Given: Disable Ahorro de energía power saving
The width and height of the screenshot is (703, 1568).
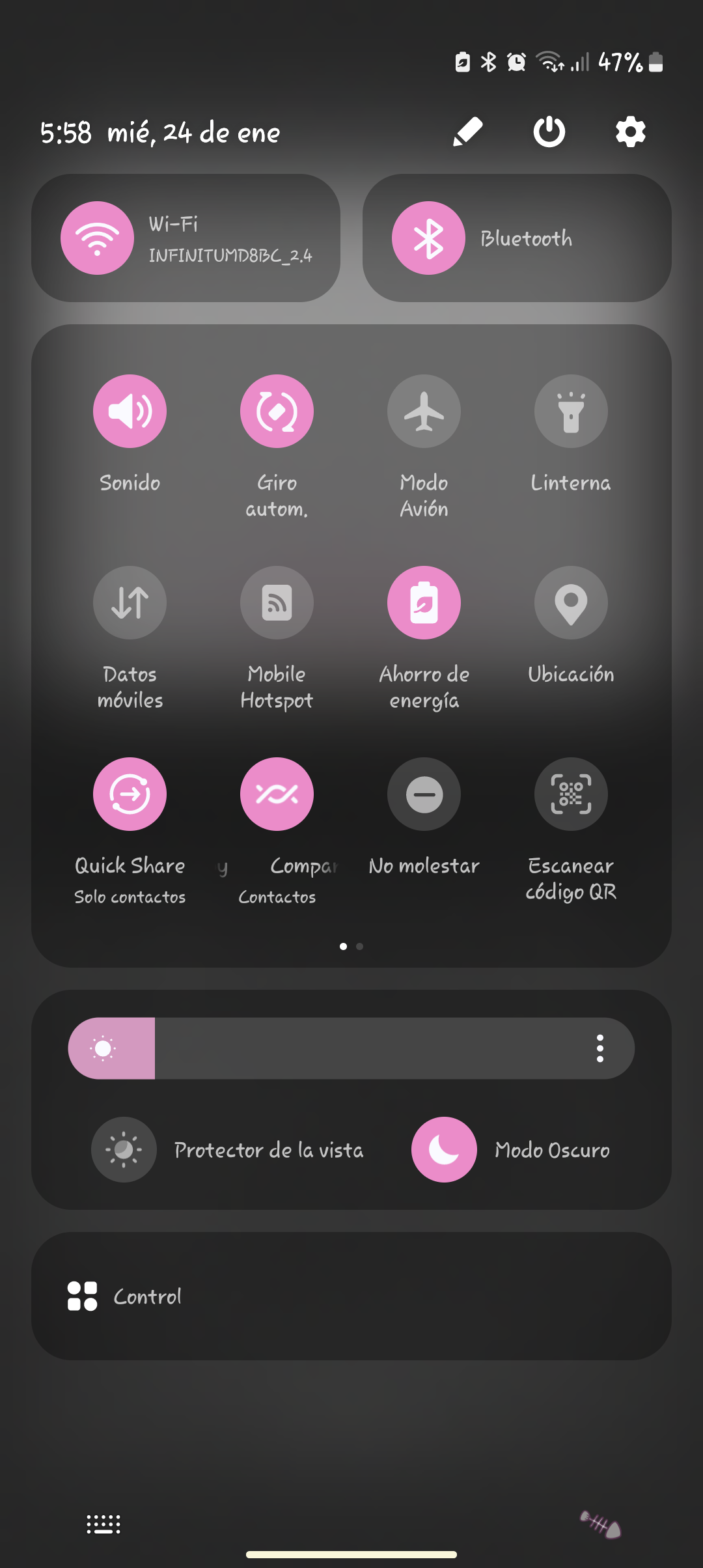Looking at the screenshot, I should click(424, 602).
